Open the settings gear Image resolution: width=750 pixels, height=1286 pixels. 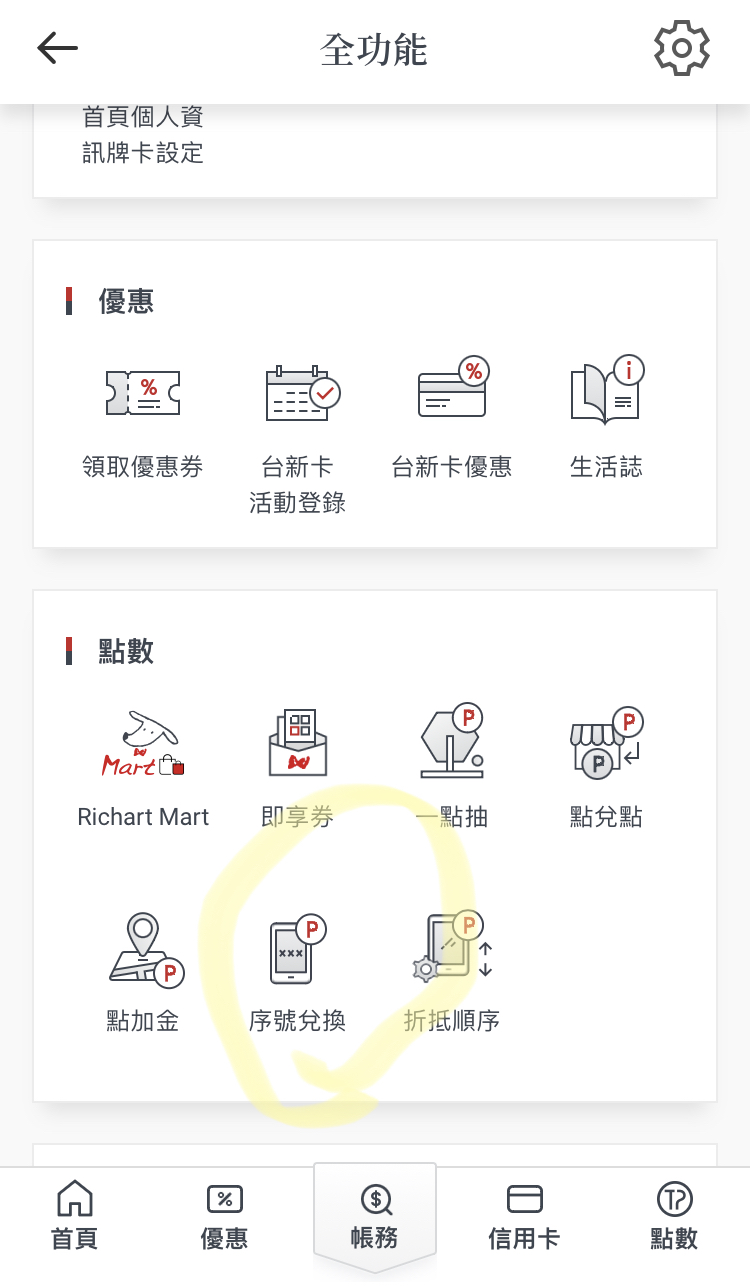point(682,48)
